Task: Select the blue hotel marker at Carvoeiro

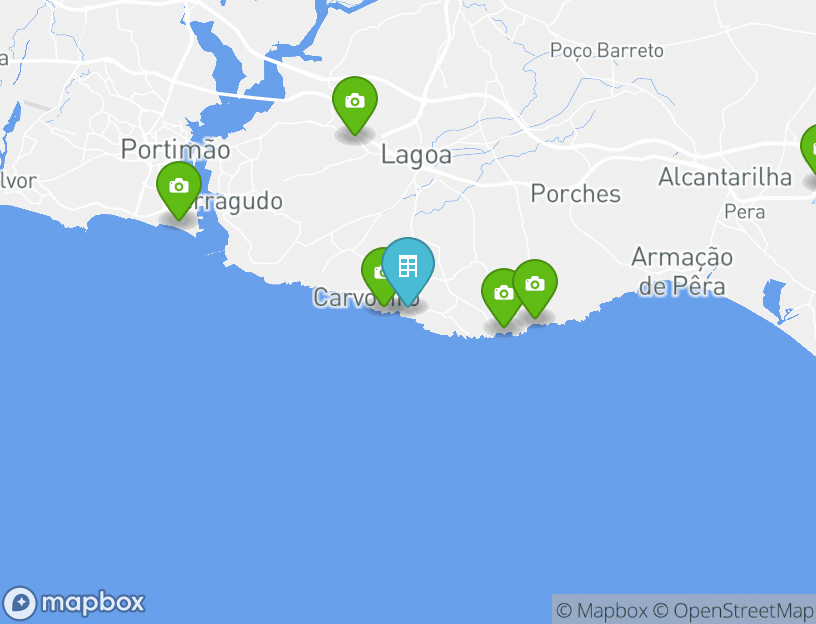Action: tap(408, 267)
